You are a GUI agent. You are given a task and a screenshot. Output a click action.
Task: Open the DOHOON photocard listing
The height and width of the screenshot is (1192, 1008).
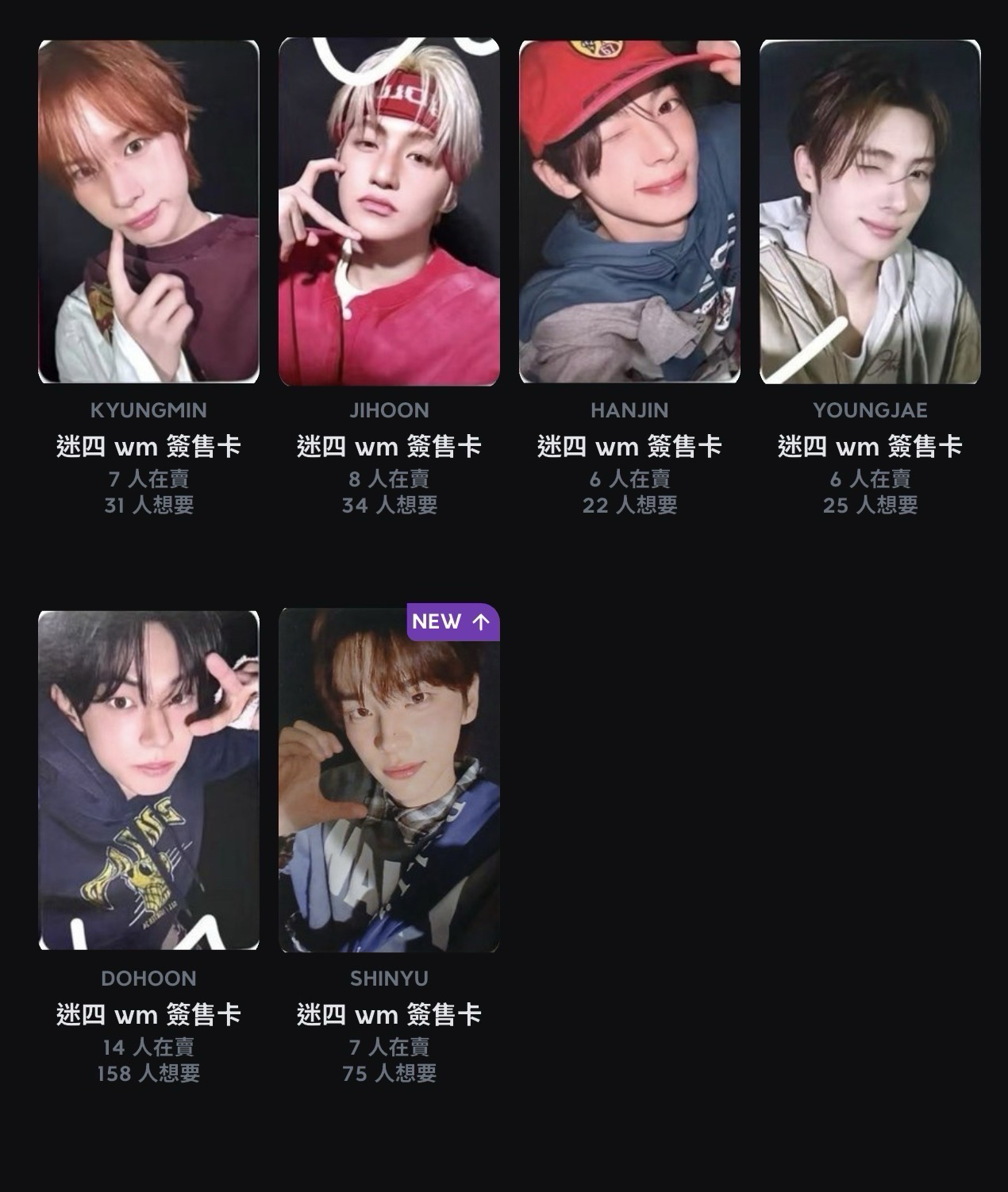(148, 780)
